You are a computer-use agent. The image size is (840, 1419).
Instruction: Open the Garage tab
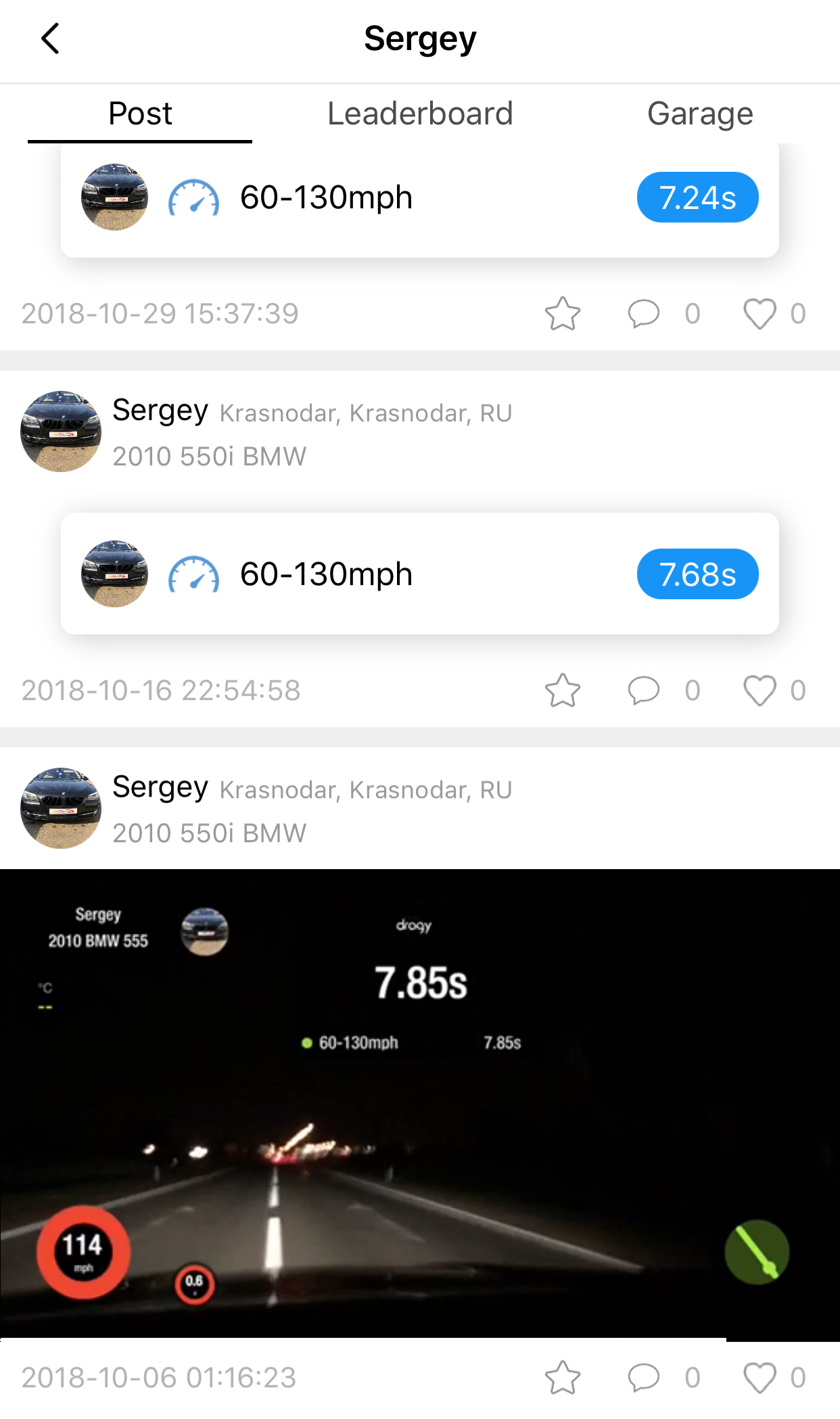[x=699, y=114]
